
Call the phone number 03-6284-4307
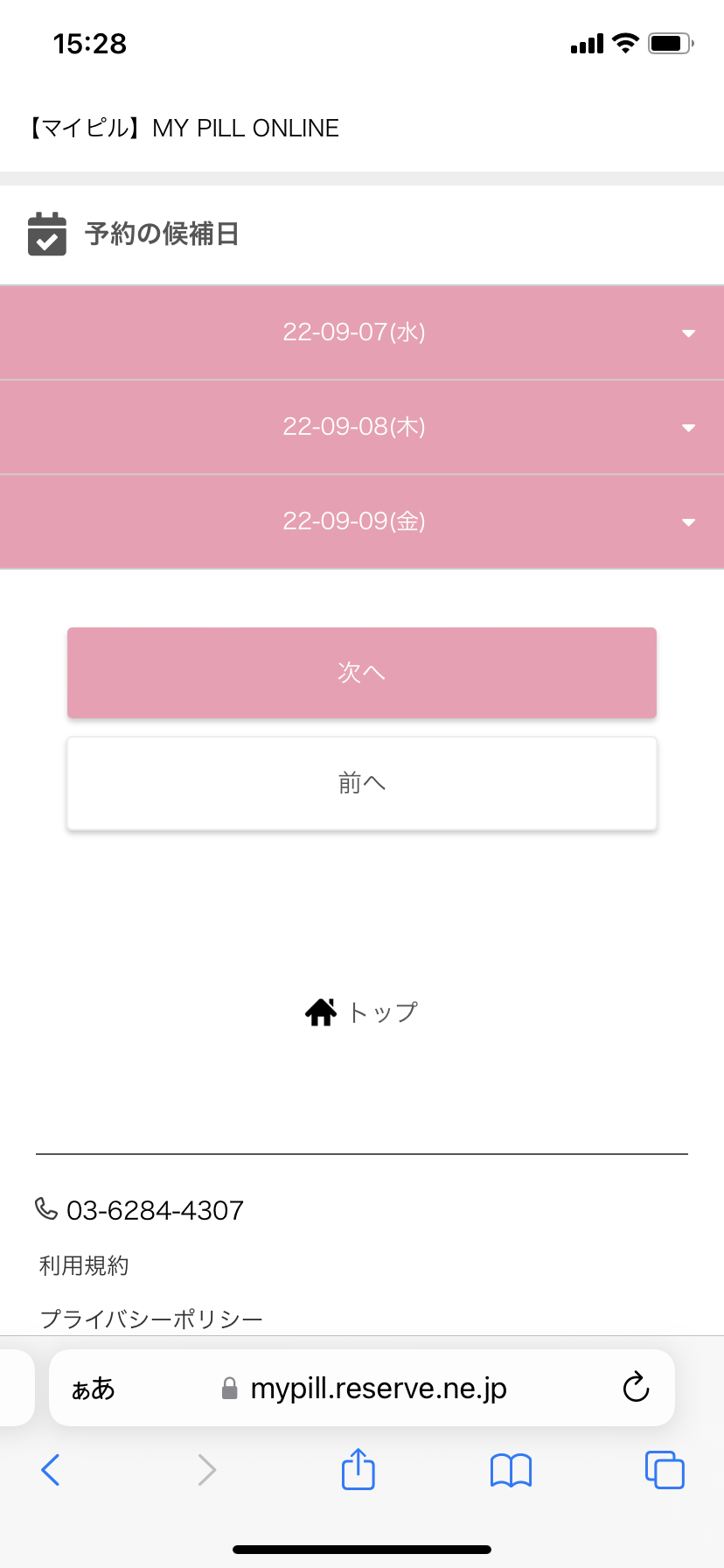click(x=154, y=1210)
